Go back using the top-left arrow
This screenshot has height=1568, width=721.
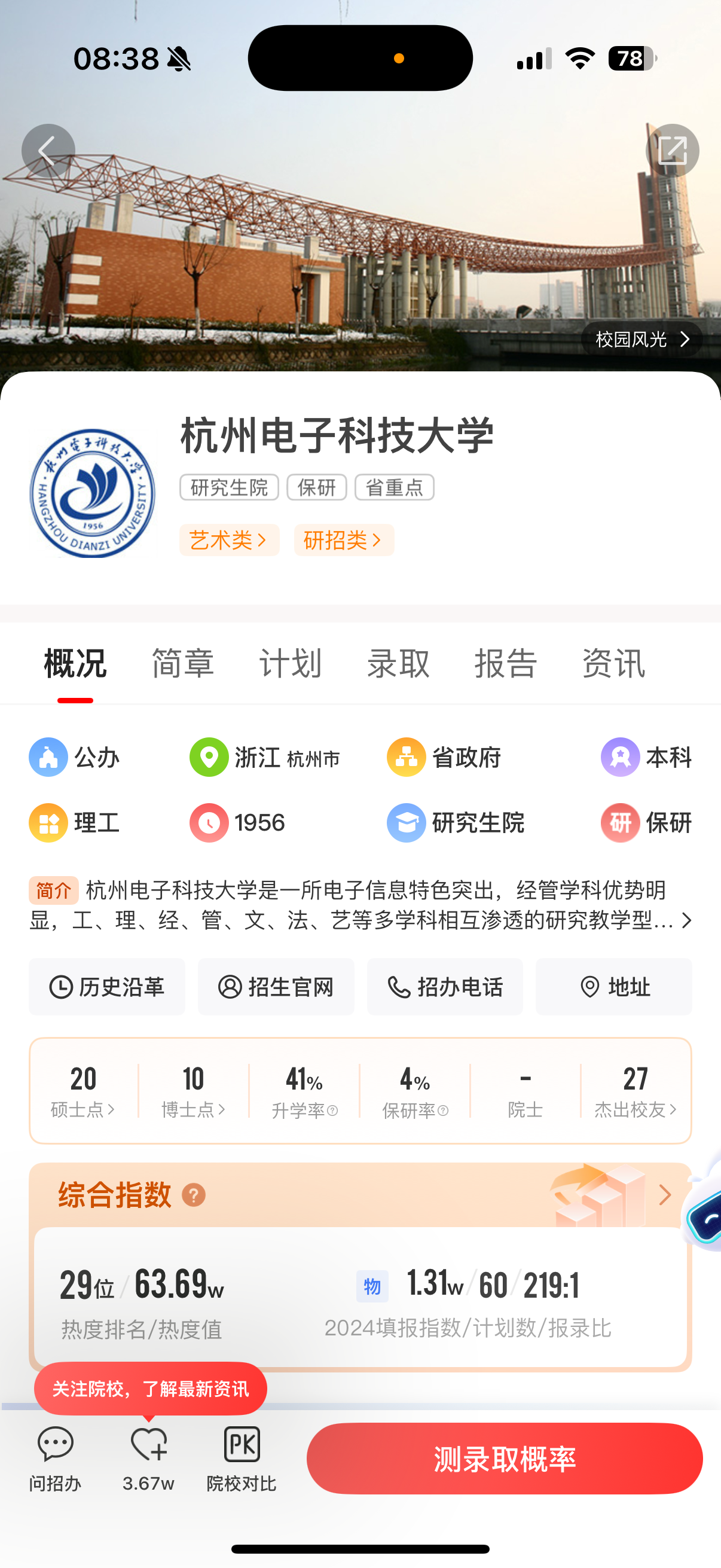coord(48,150)
